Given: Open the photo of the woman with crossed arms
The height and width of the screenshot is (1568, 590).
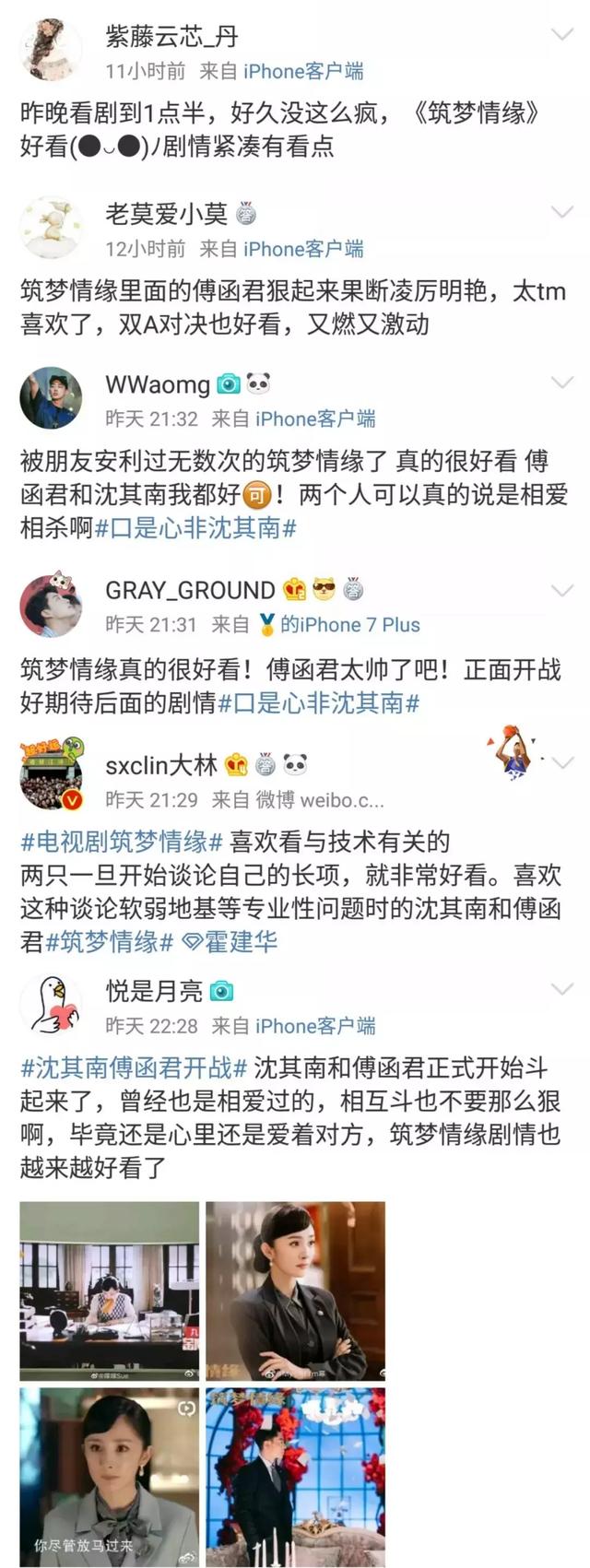Looking at the screenshot, I should click(x=295, y=1291).
